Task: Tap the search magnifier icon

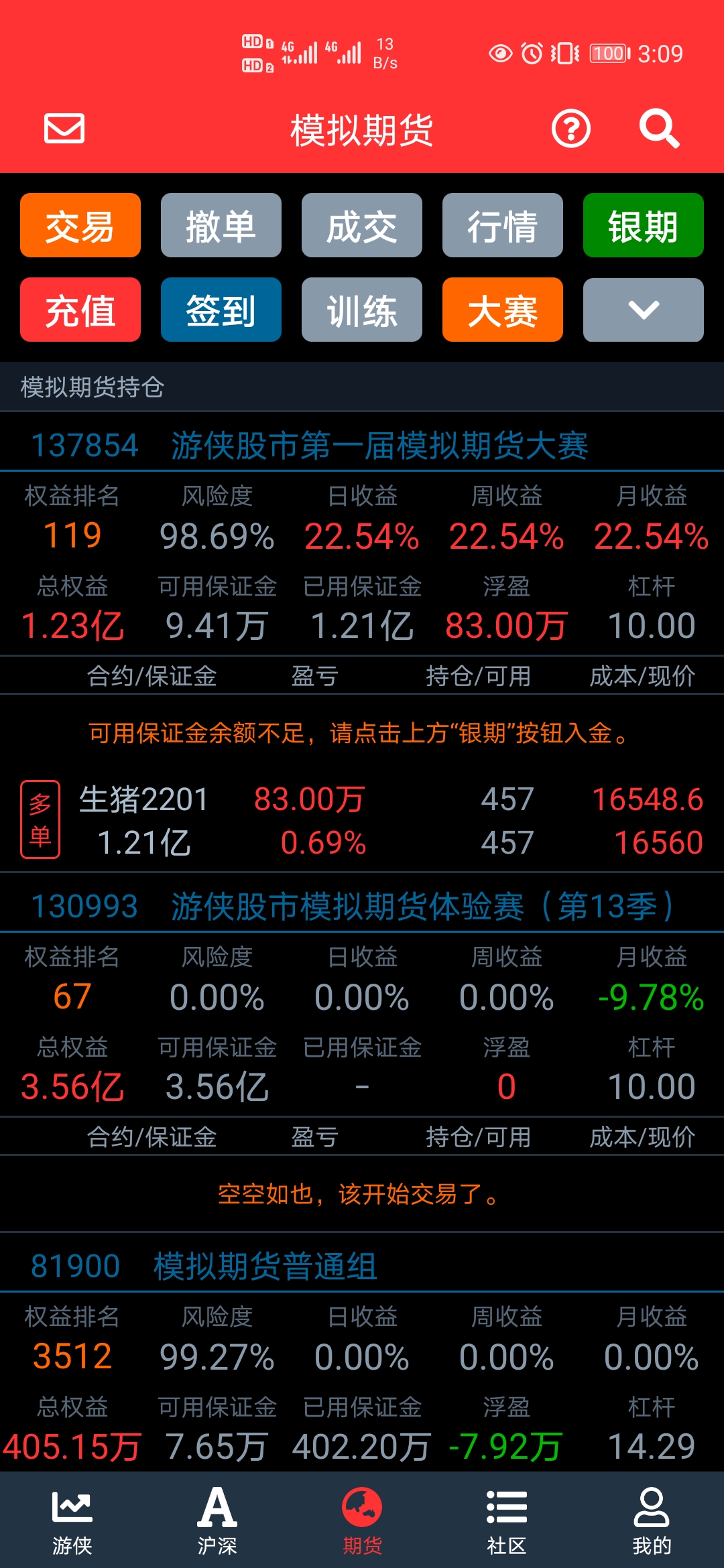Action: (x=659, y=128)
